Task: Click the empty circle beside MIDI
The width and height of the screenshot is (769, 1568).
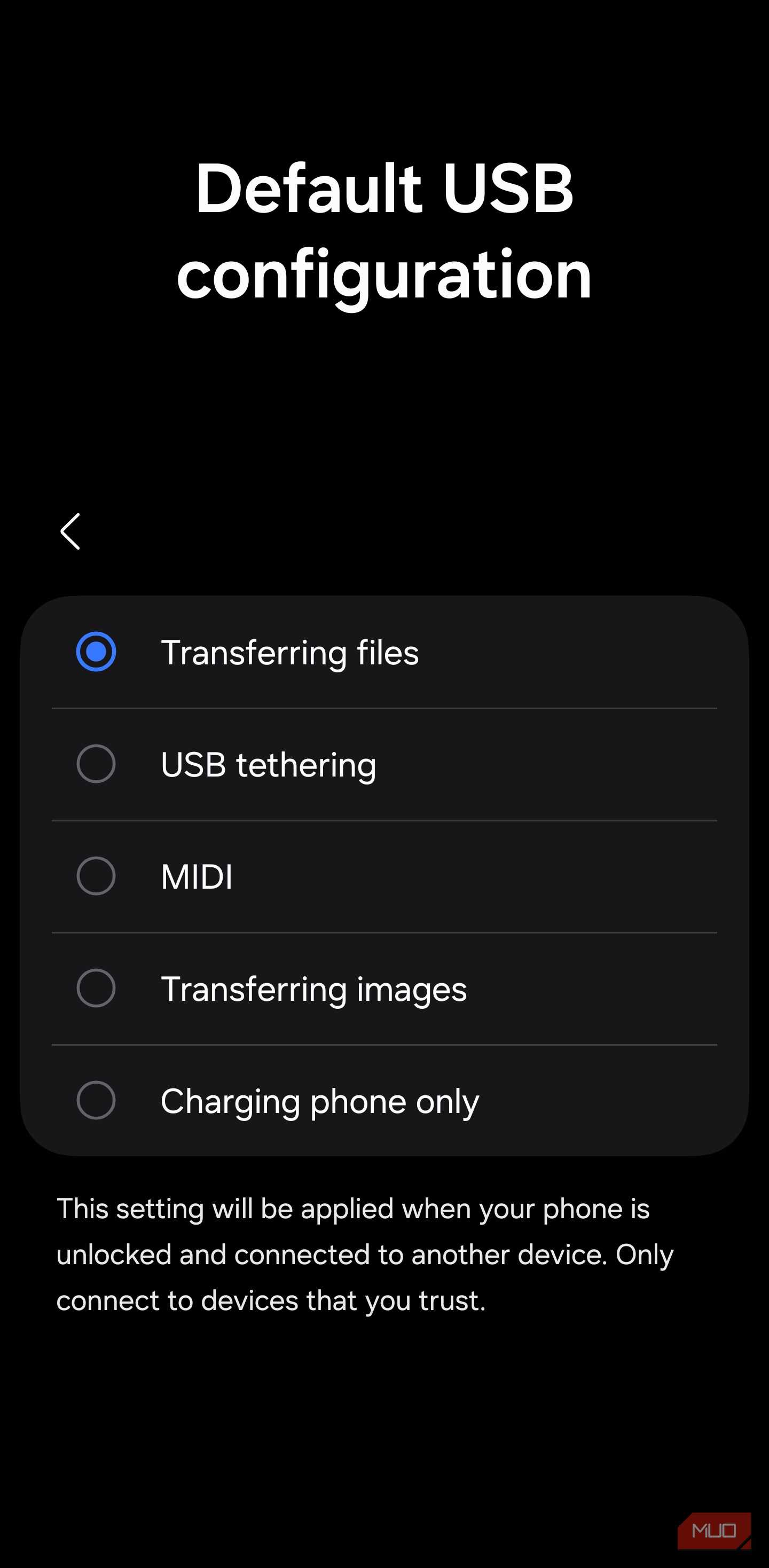Action: click(x=96, y=876)
